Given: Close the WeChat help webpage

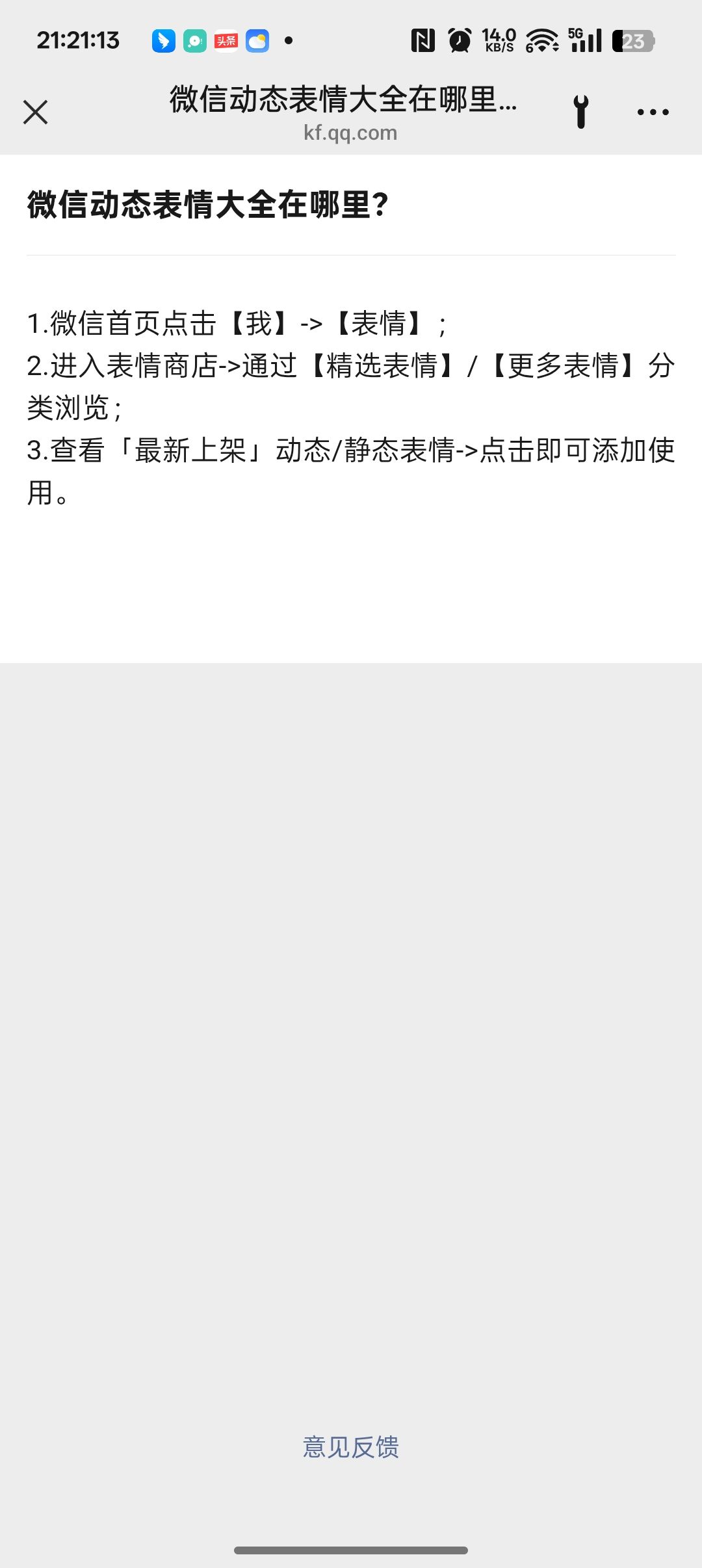Looking at the screenshot, I should coord(36,112).
